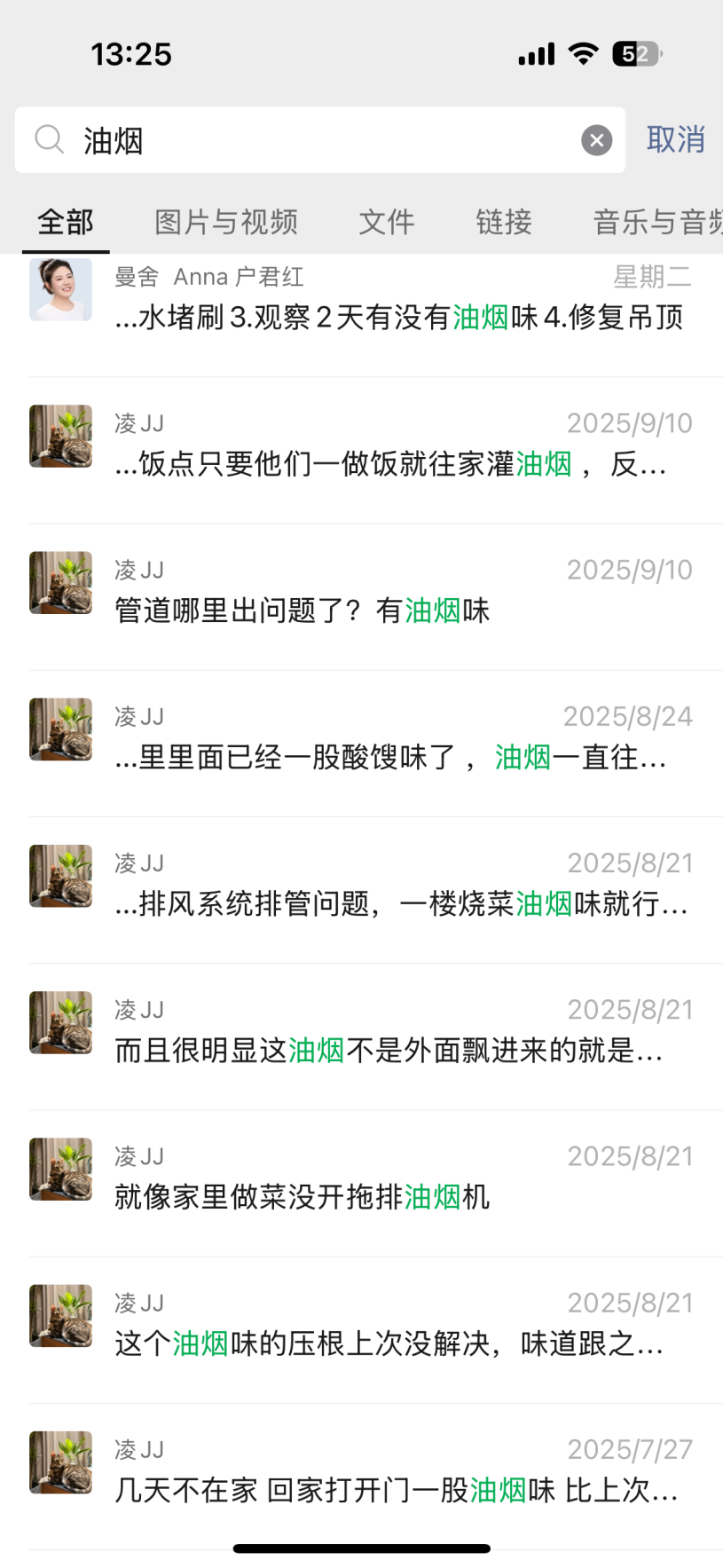Switch to the 全部 tab

click(66, 222)
